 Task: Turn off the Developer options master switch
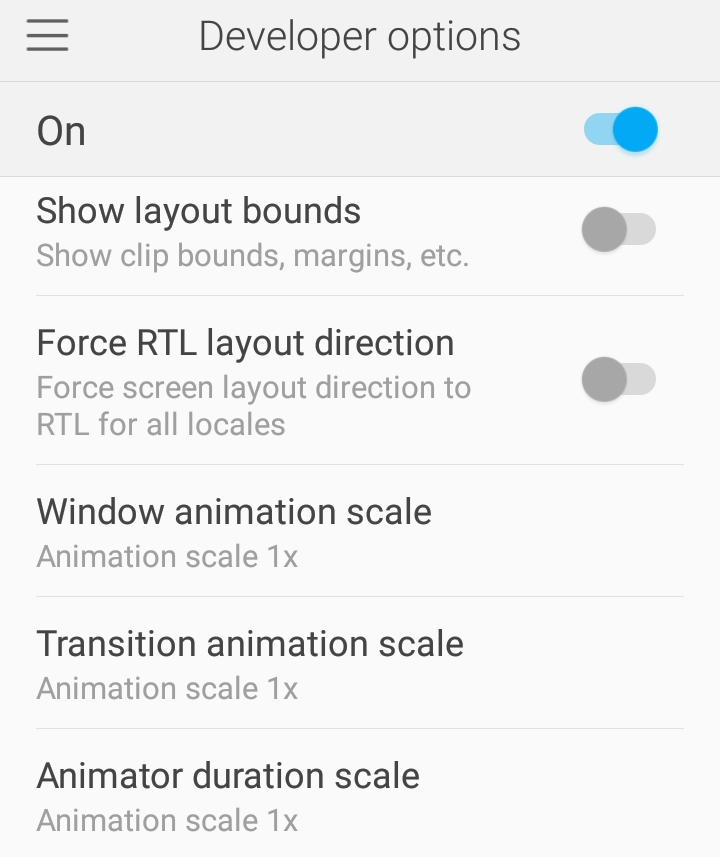click(x=621, y=130)
